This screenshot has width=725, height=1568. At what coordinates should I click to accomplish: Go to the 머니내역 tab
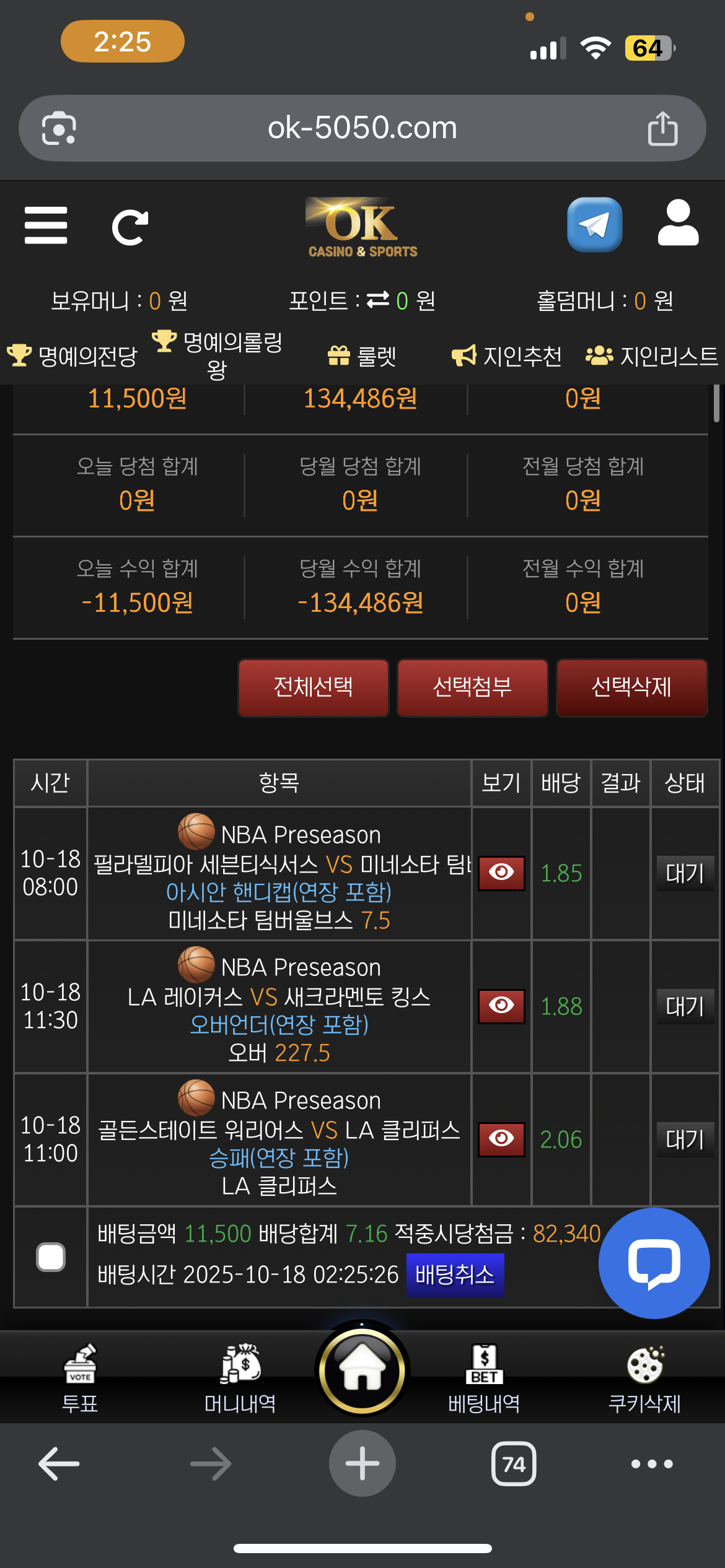[x=240, y=1379]
